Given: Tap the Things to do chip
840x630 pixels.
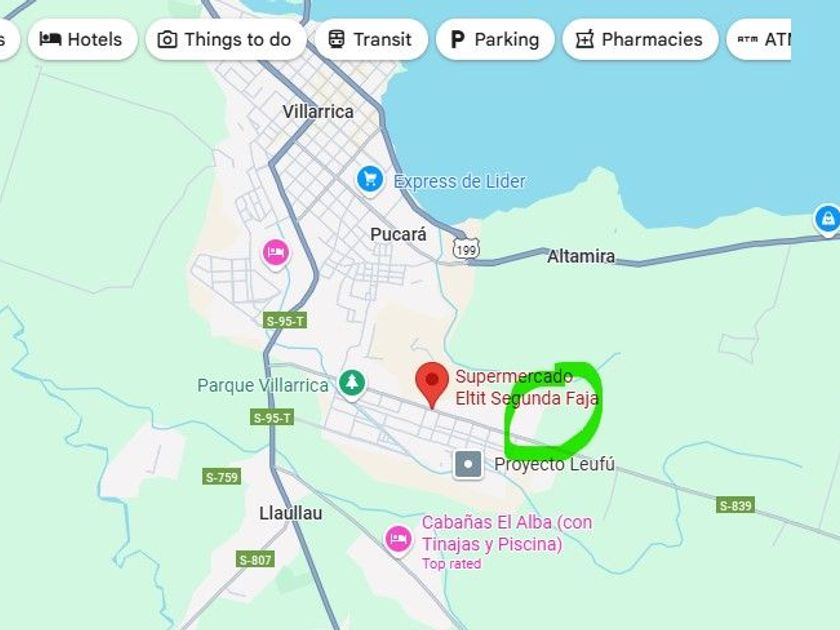Looking at the screenshot, I should click(x=226, y=40).
